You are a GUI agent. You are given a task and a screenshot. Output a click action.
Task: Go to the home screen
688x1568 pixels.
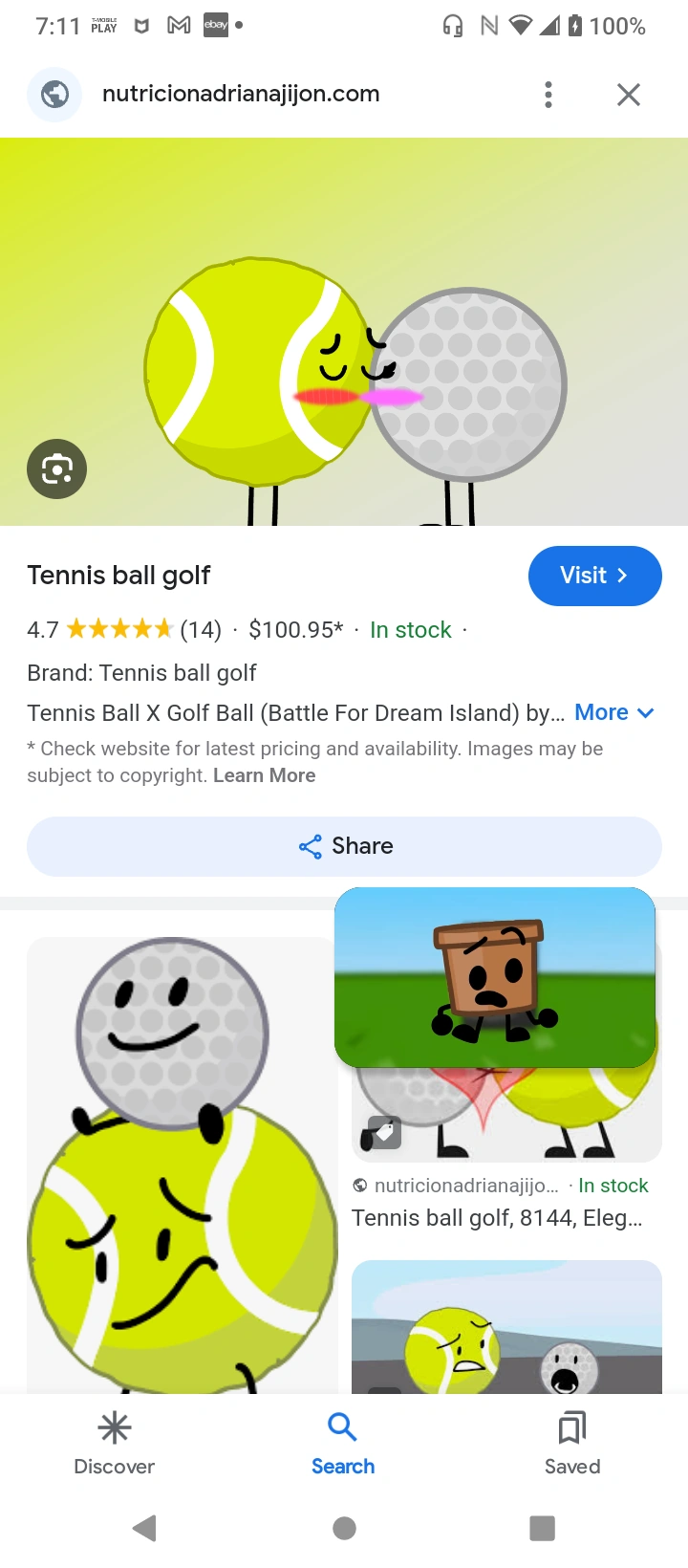point(344,1528)
